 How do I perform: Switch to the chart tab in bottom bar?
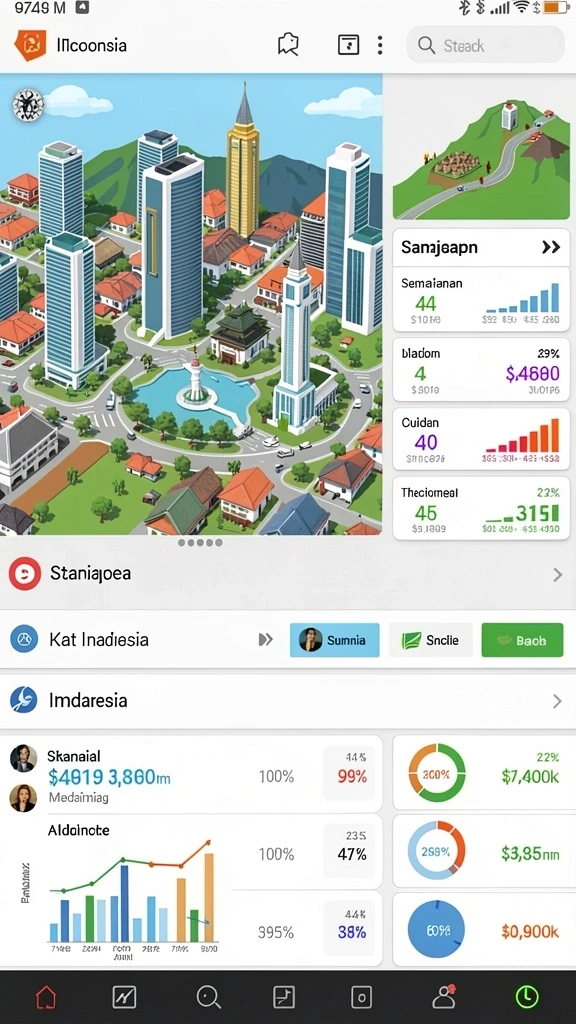(124, 997)
